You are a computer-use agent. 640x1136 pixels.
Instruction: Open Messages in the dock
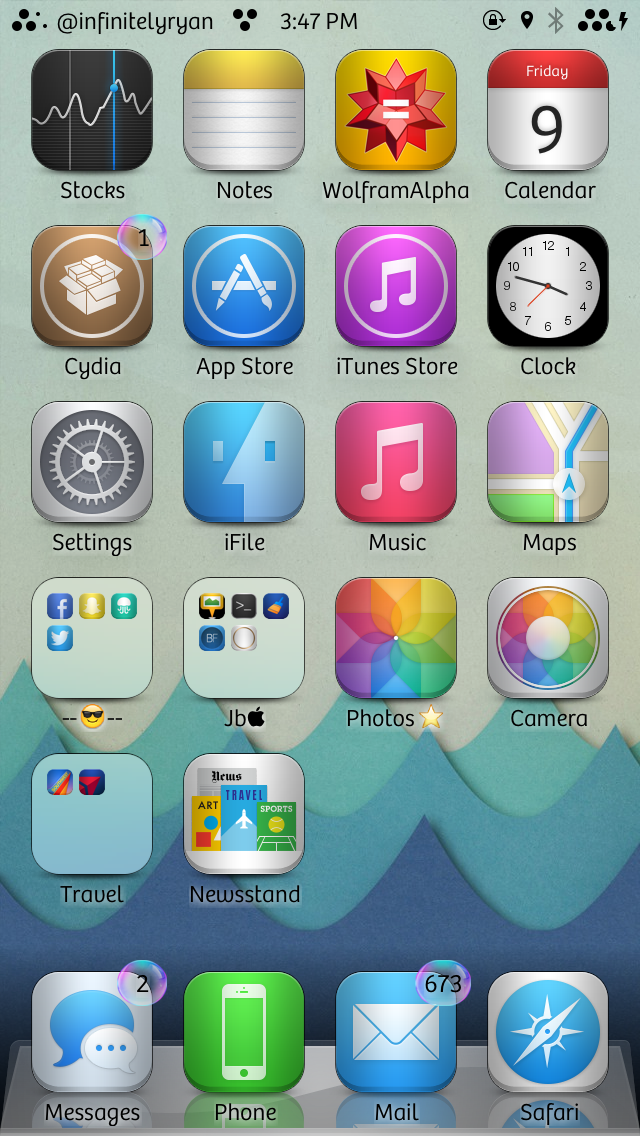click(x=92, y=1032)
